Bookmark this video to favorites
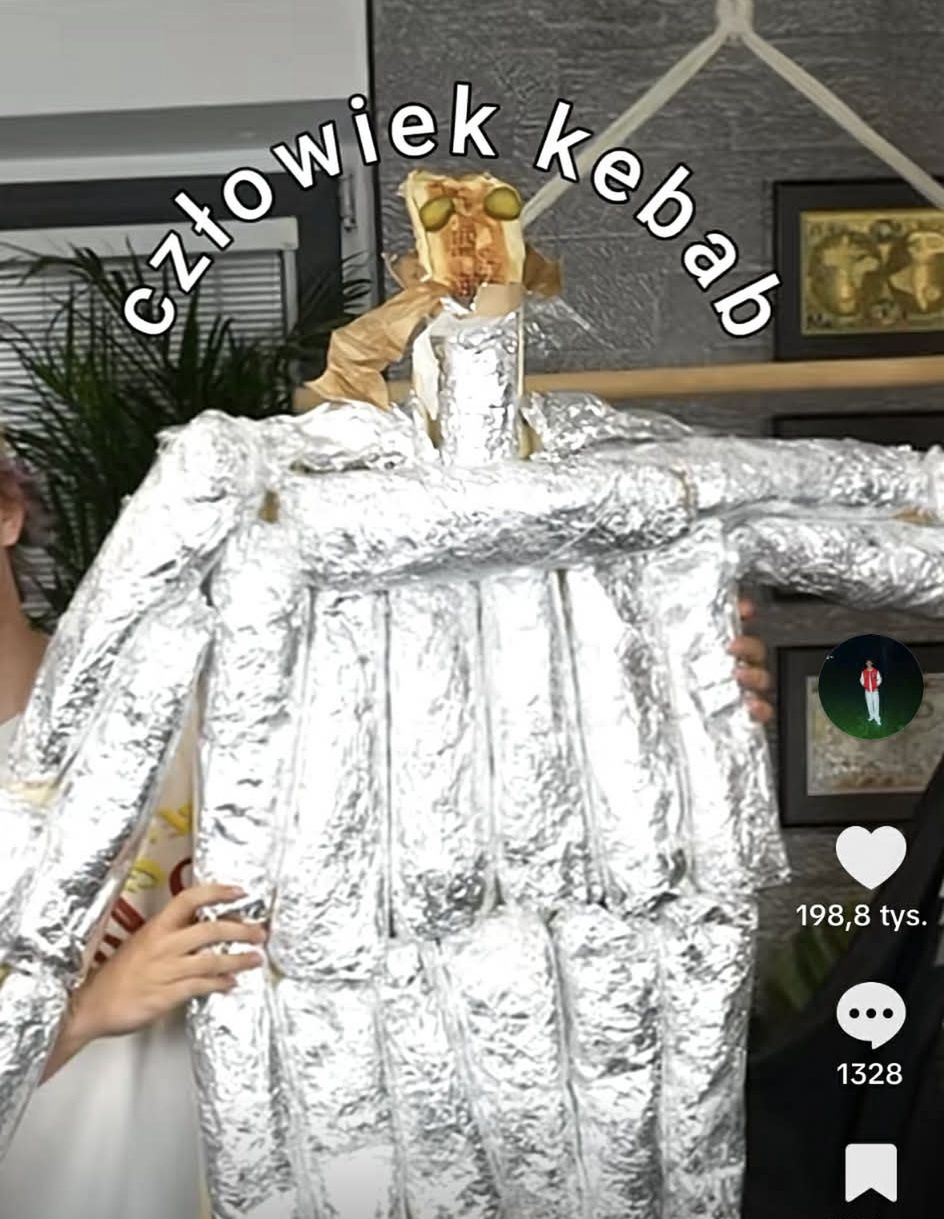 [870, 1172]
